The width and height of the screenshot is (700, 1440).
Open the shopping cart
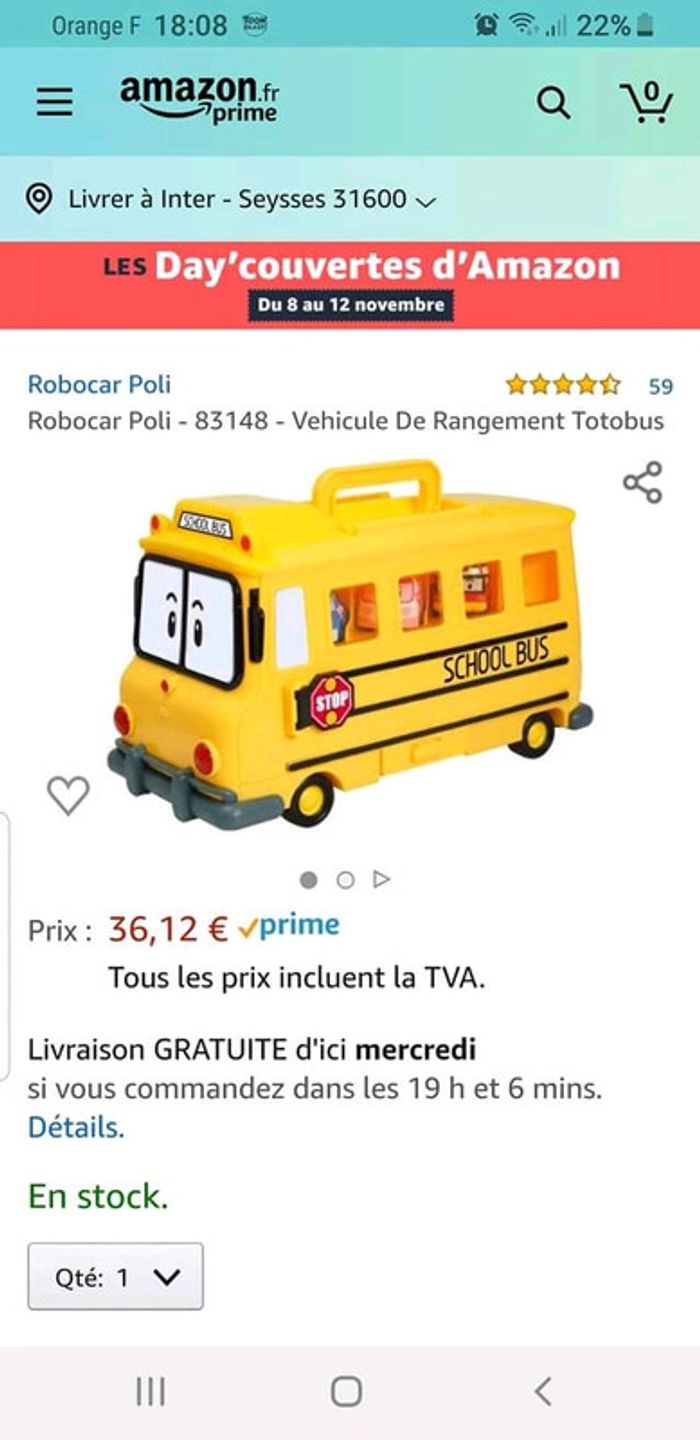click(x=646, y=101)
